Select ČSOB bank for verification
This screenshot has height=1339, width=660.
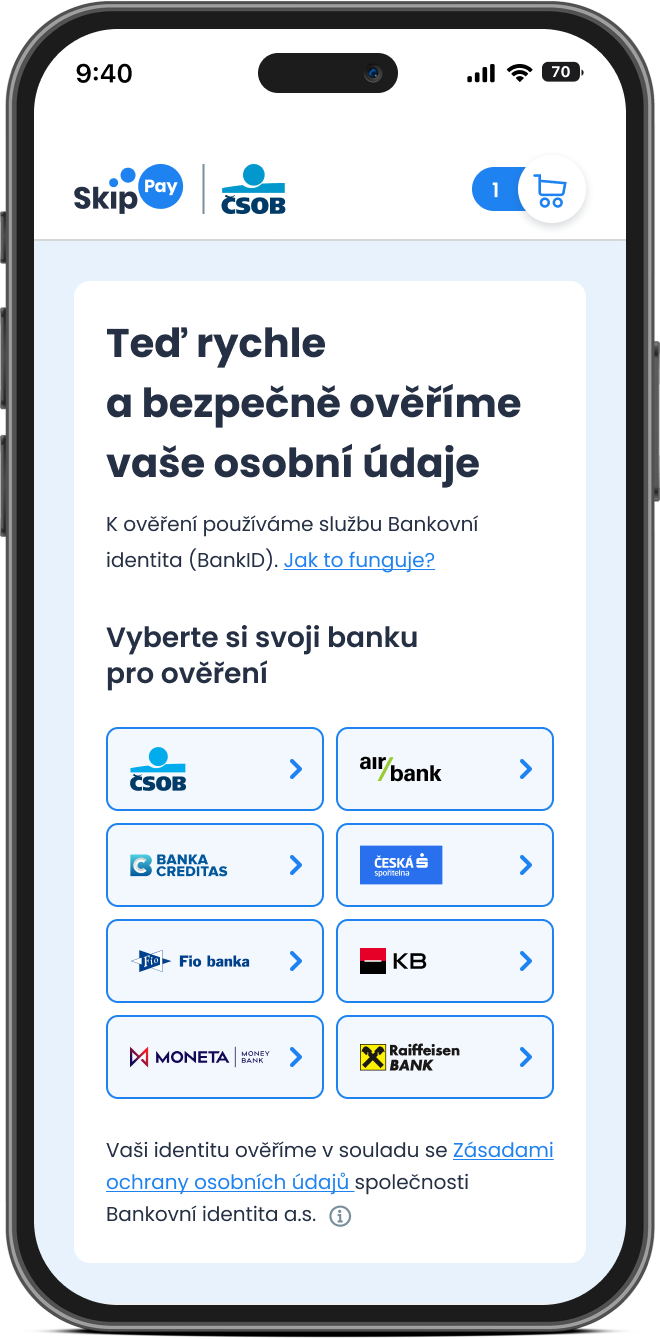(x=215, y=769)
